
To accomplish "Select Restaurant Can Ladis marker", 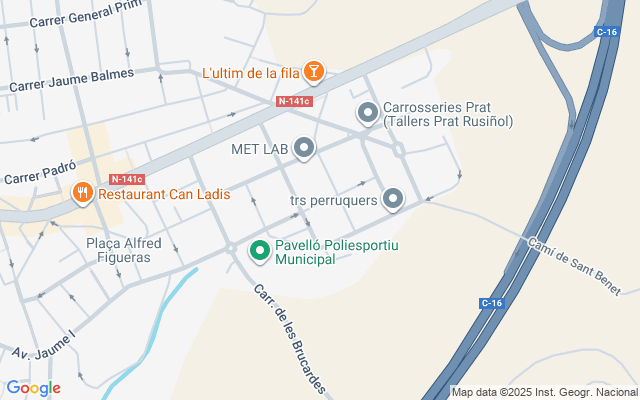I will point(83,192).
